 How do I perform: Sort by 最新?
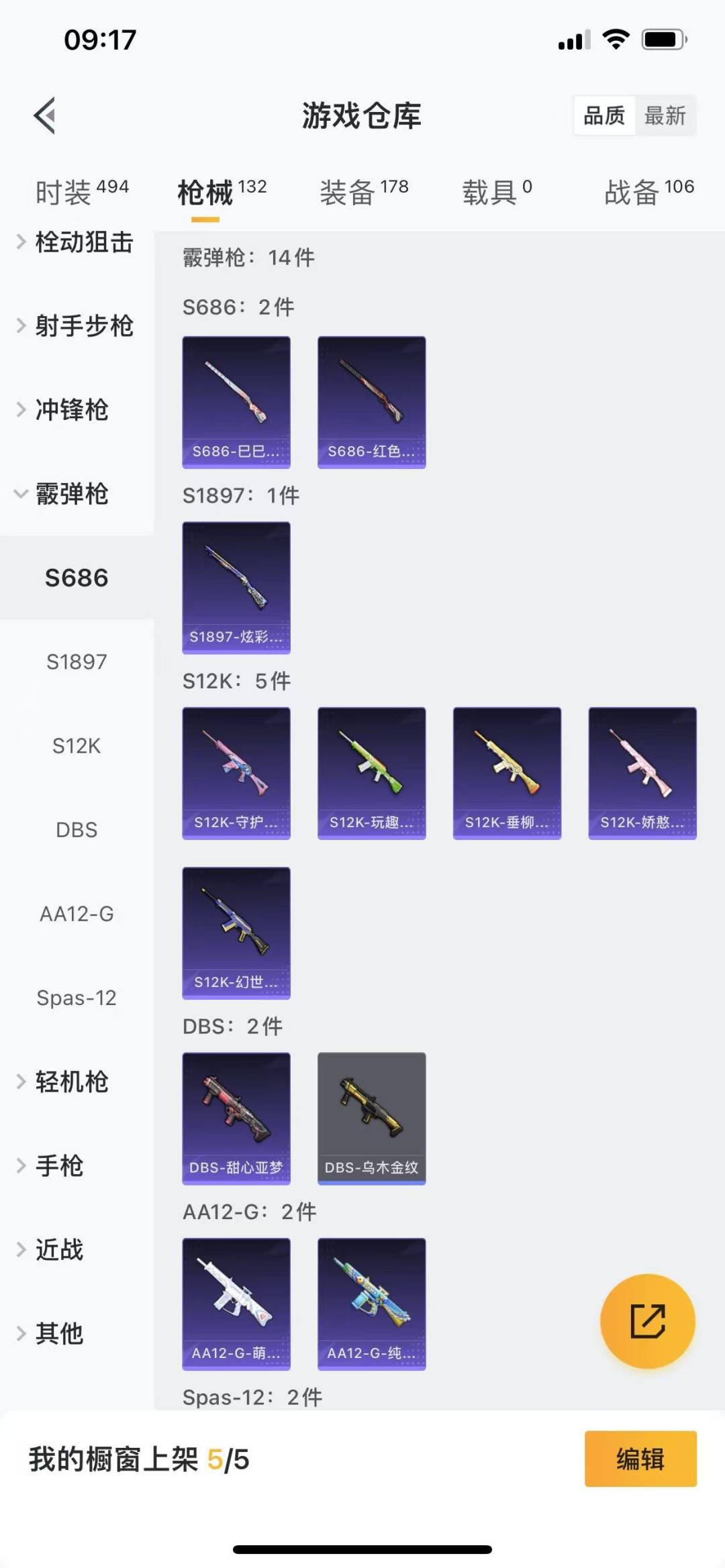(665, 115)
